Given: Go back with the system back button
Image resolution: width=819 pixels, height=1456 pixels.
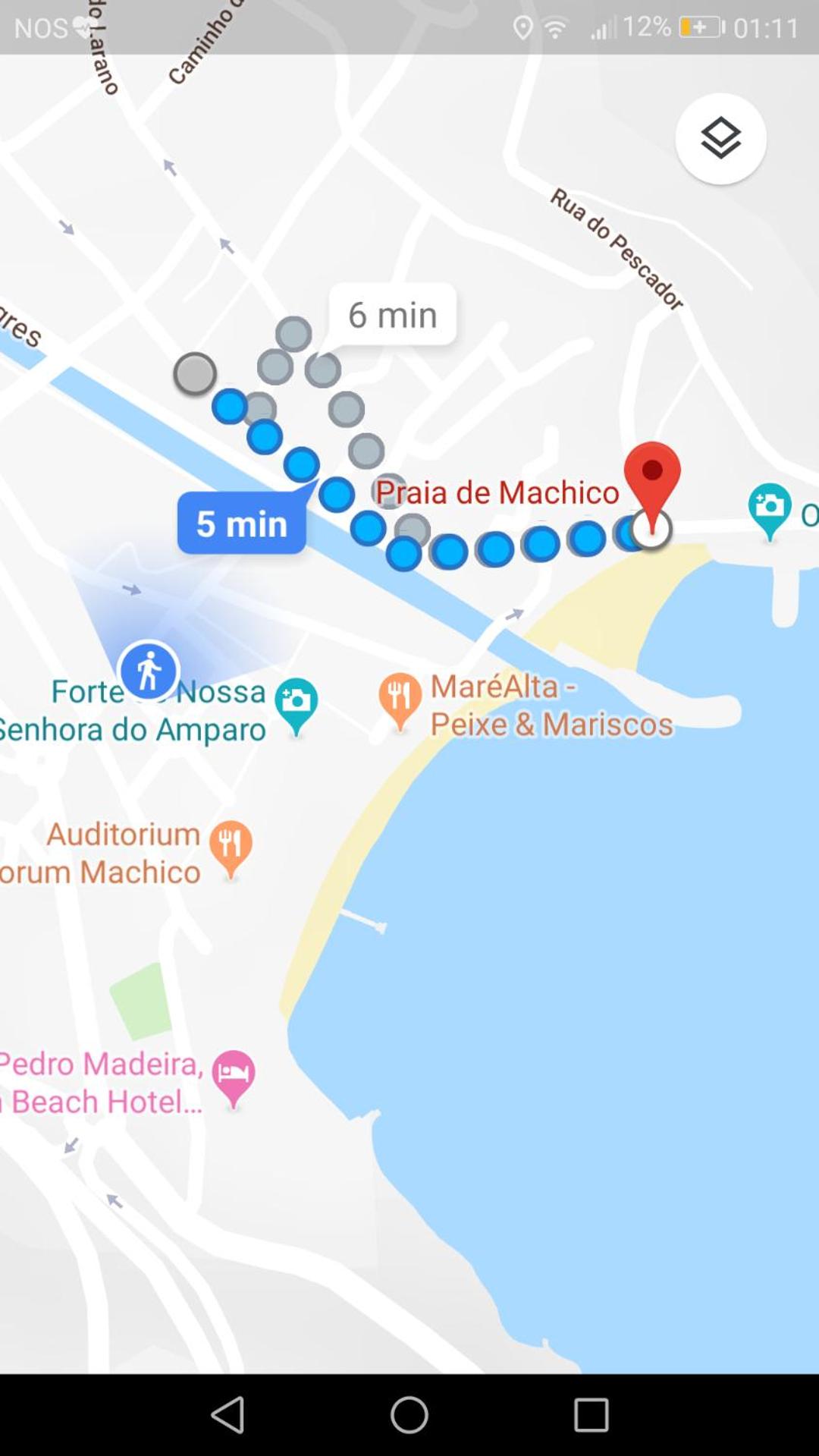Looking at the screenshot, I should point(227,1415).
